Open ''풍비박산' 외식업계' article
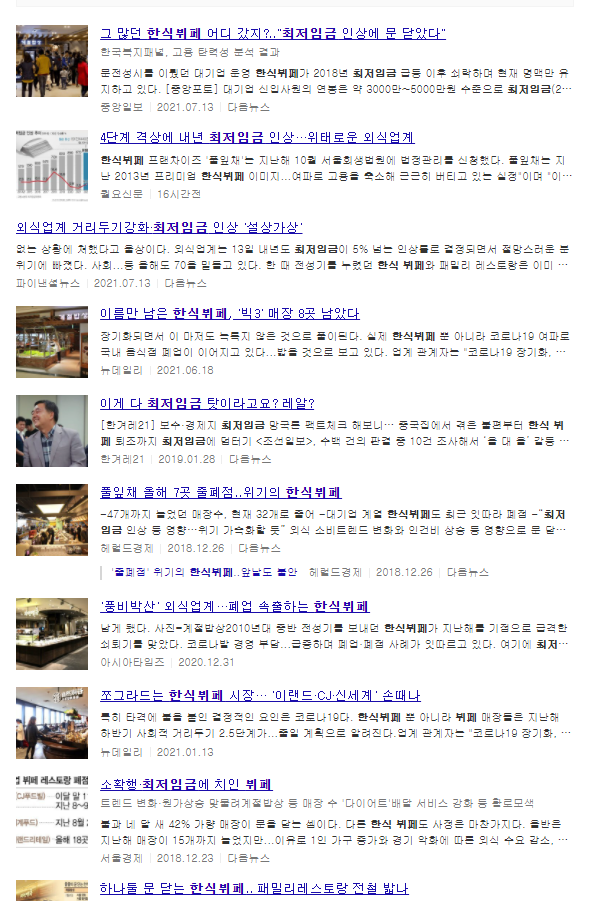This screenshot has width=599, height=901. pos(235,606)
